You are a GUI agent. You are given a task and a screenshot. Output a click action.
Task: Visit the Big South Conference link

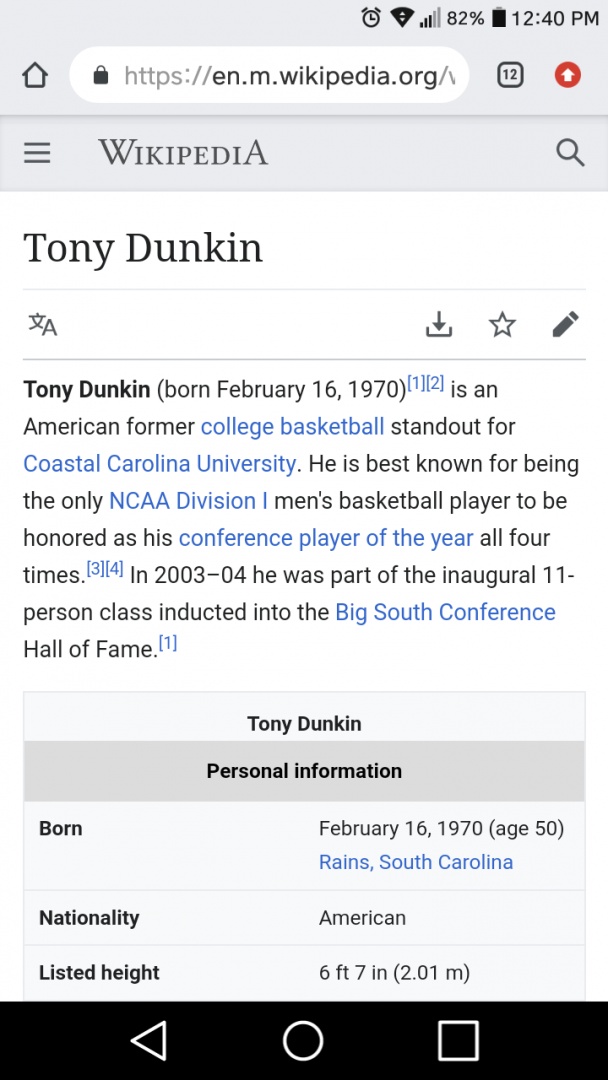tap(445, 612)
